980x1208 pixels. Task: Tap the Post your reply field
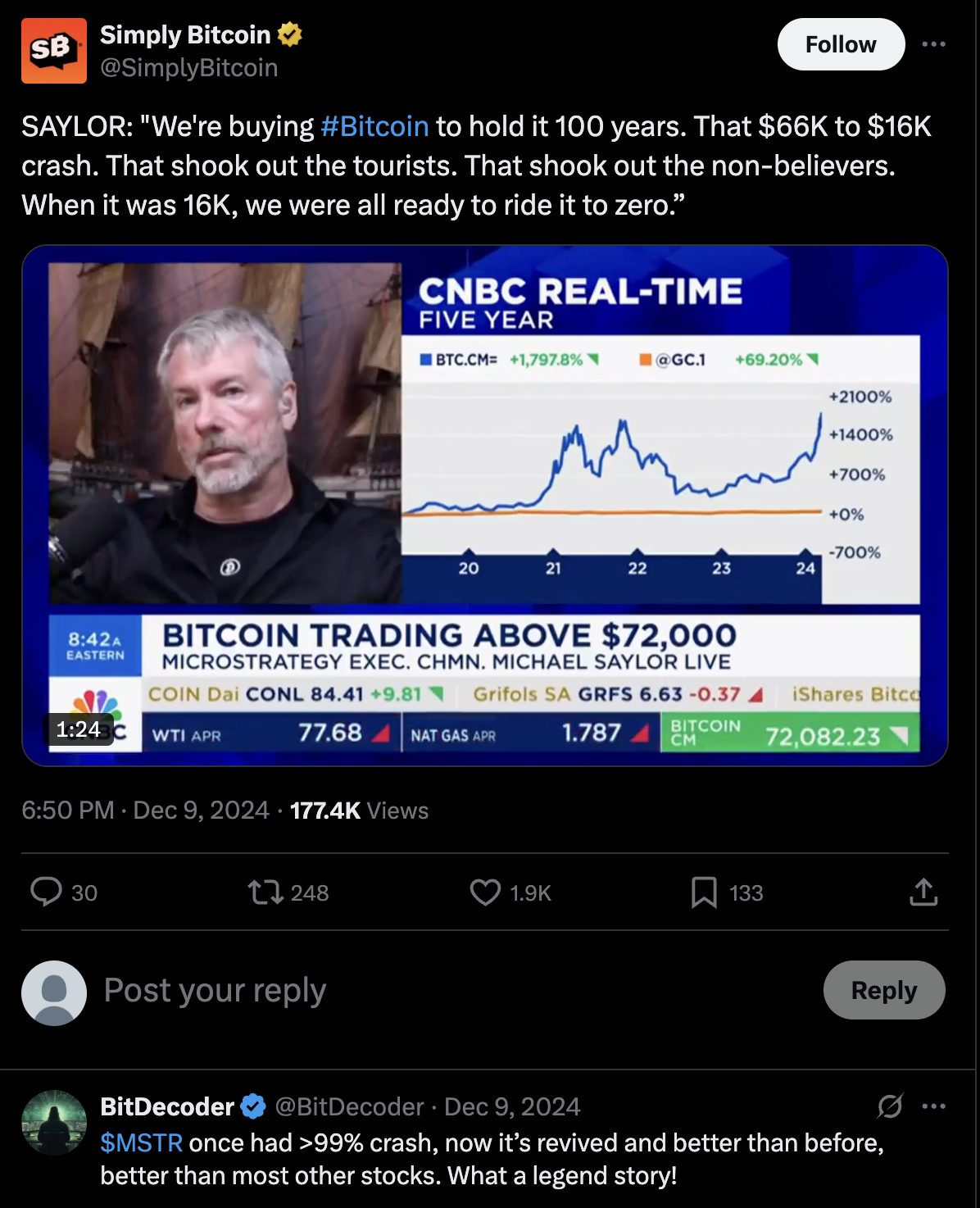tap(215, 991)
